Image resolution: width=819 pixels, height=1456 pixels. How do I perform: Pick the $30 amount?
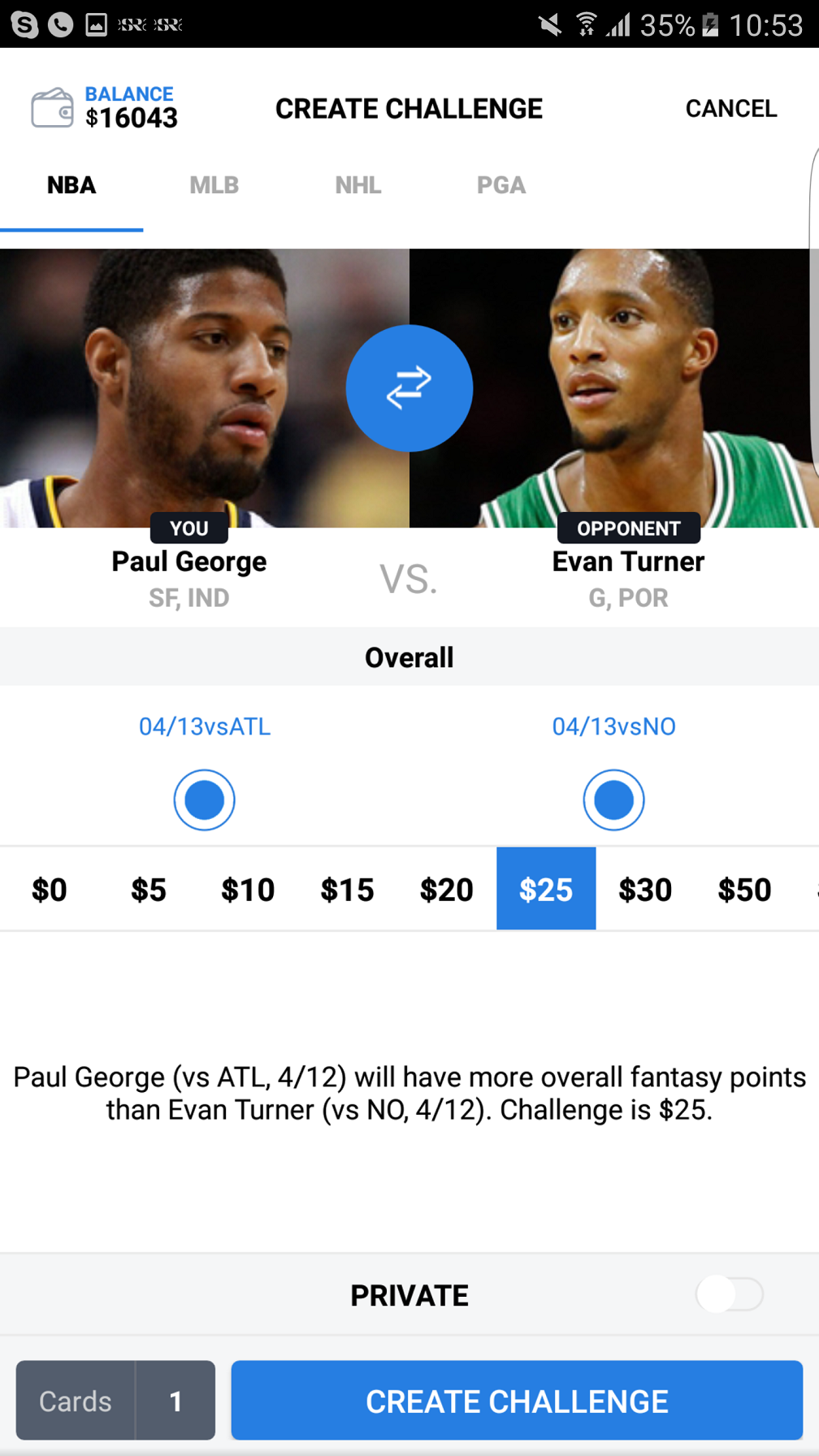coord(645,890)
